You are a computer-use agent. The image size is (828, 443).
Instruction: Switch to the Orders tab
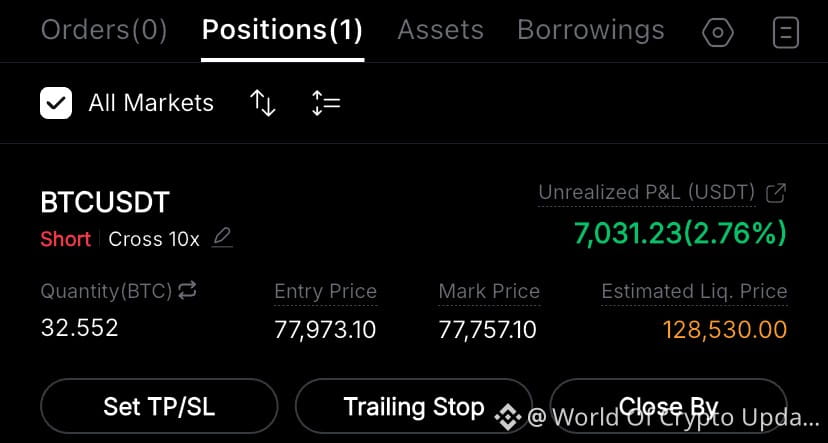point(104,31)
